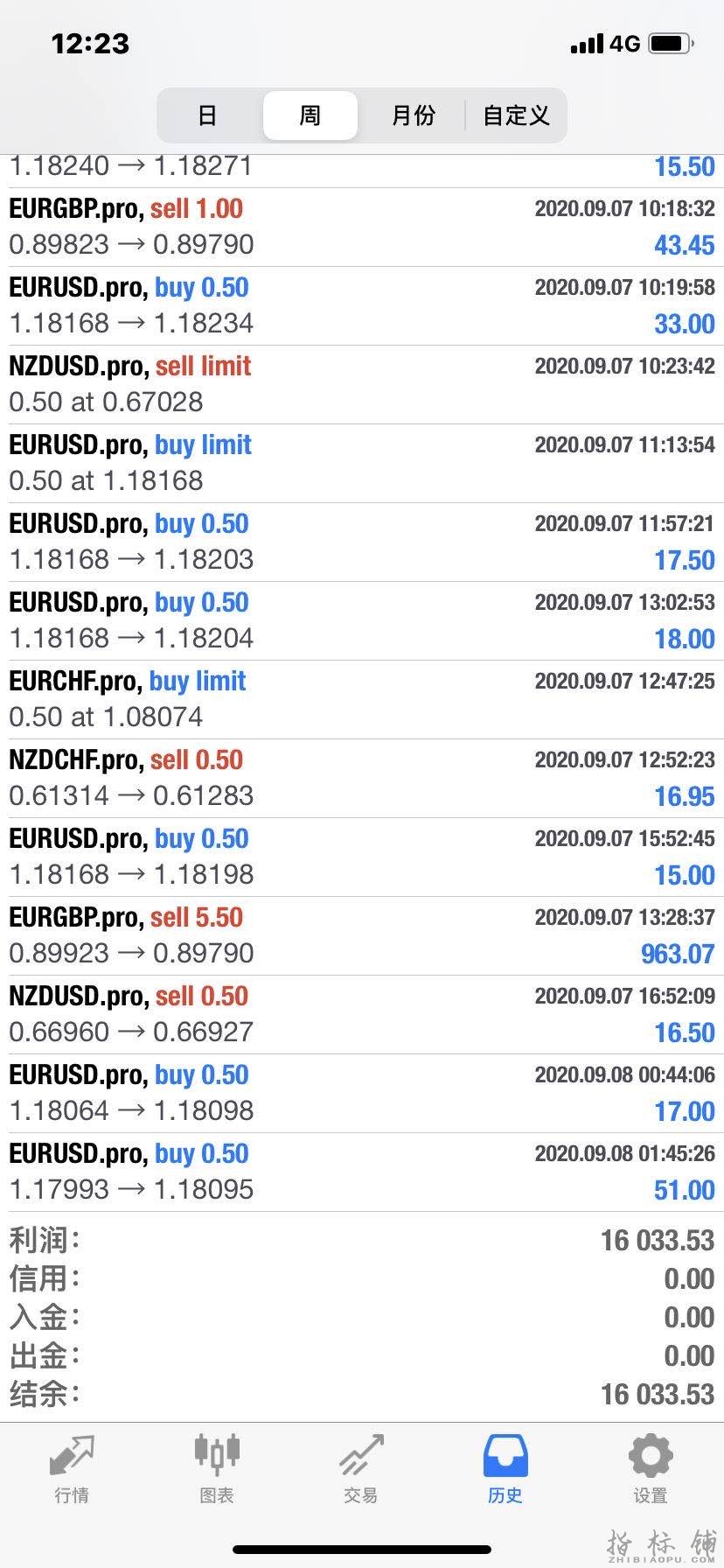This screenshot has width=724, height=1568.
Task: Open 设置 settings
Action: (x=650, y=1470)
